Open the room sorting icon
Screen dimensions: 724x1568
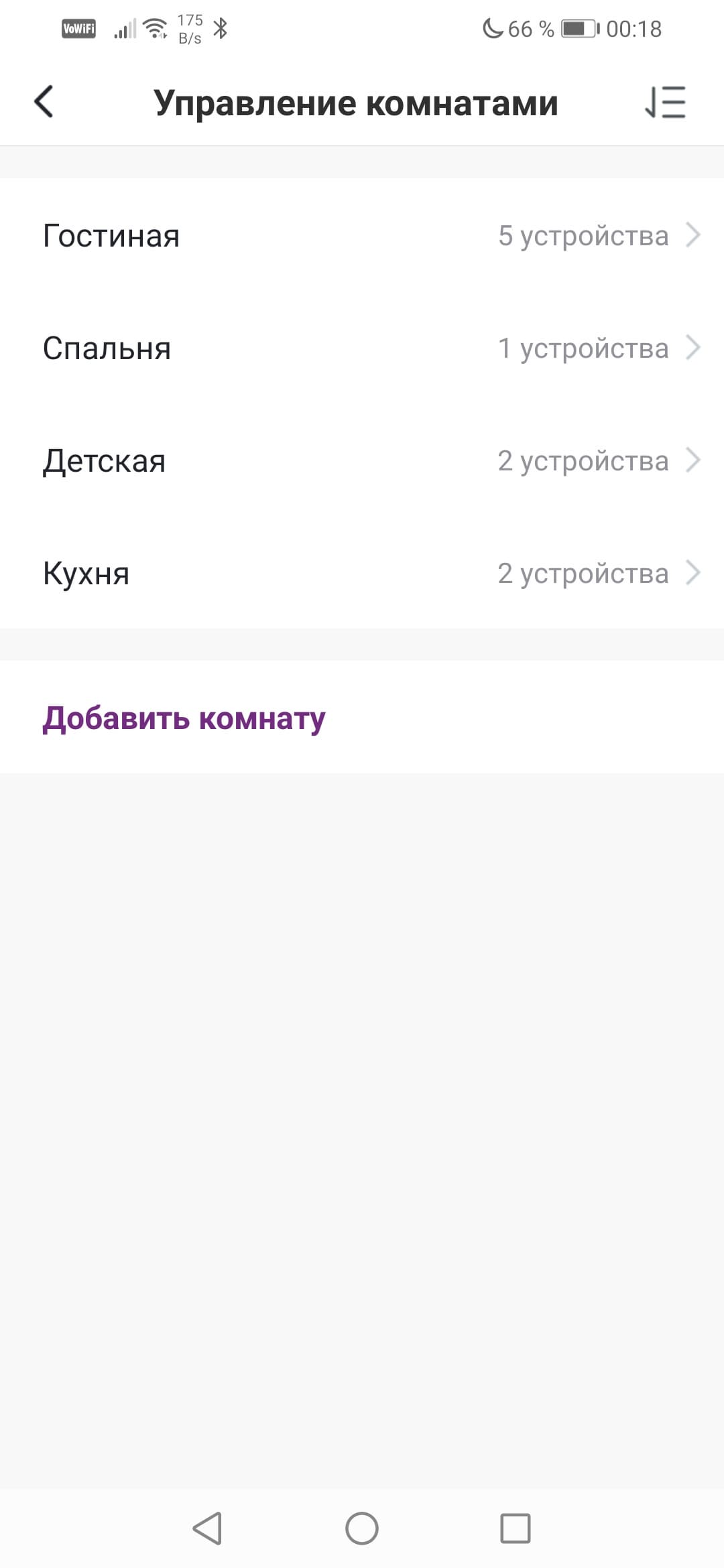[665, 103]
